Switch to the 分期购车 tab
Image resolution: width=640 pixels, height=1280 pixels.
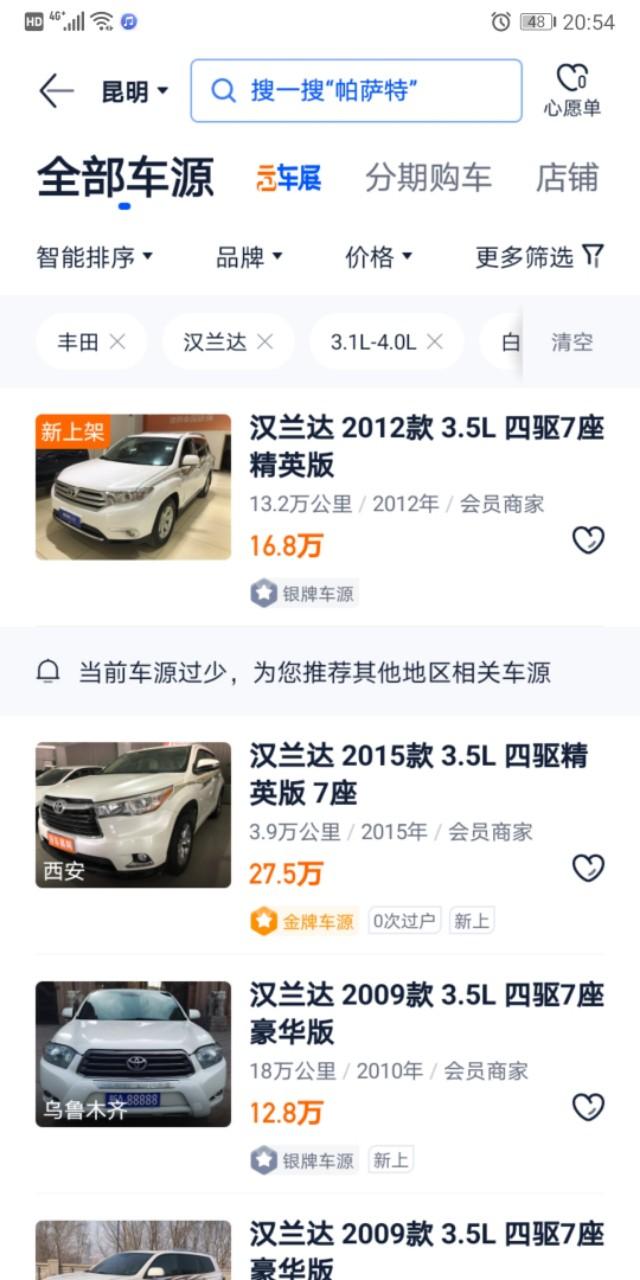(428, 178)
